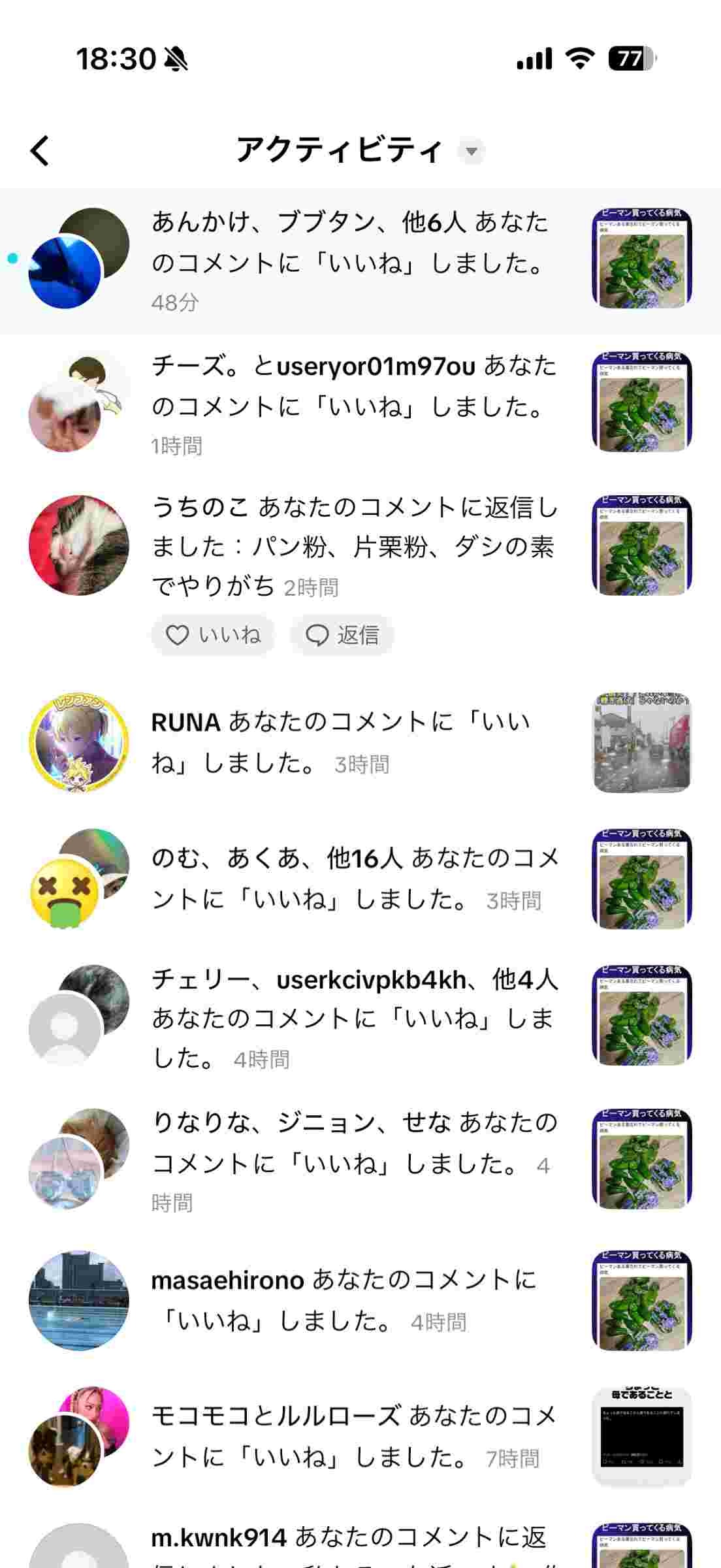Open the video thumbnail beside RUNA's like
Screen dimensions: 721x1568
pos(641,742)
